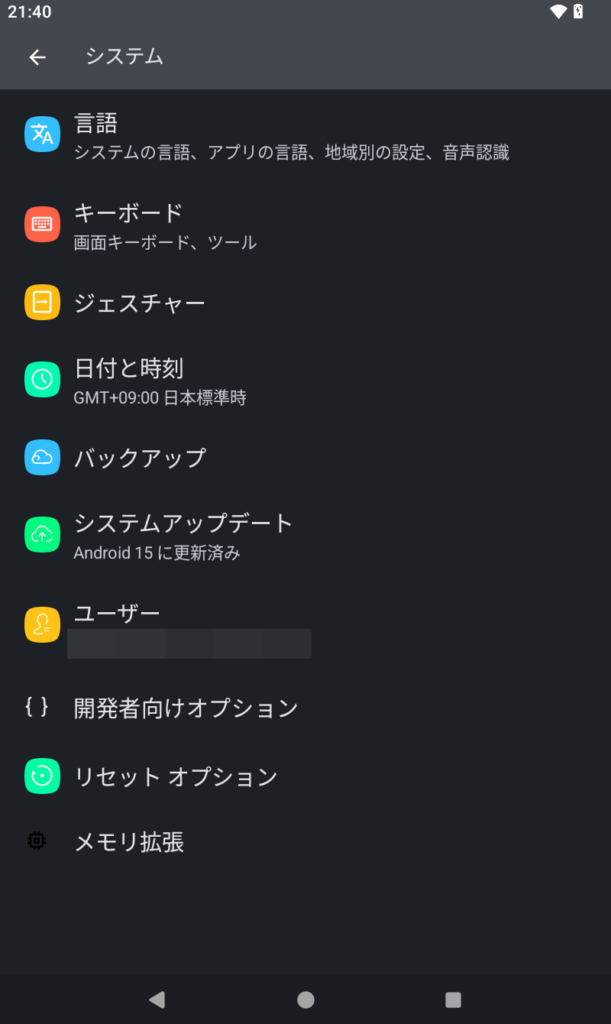Open recent apps from navigation bar
Viewport: 611px width, 1024px height.
[453, 999]
